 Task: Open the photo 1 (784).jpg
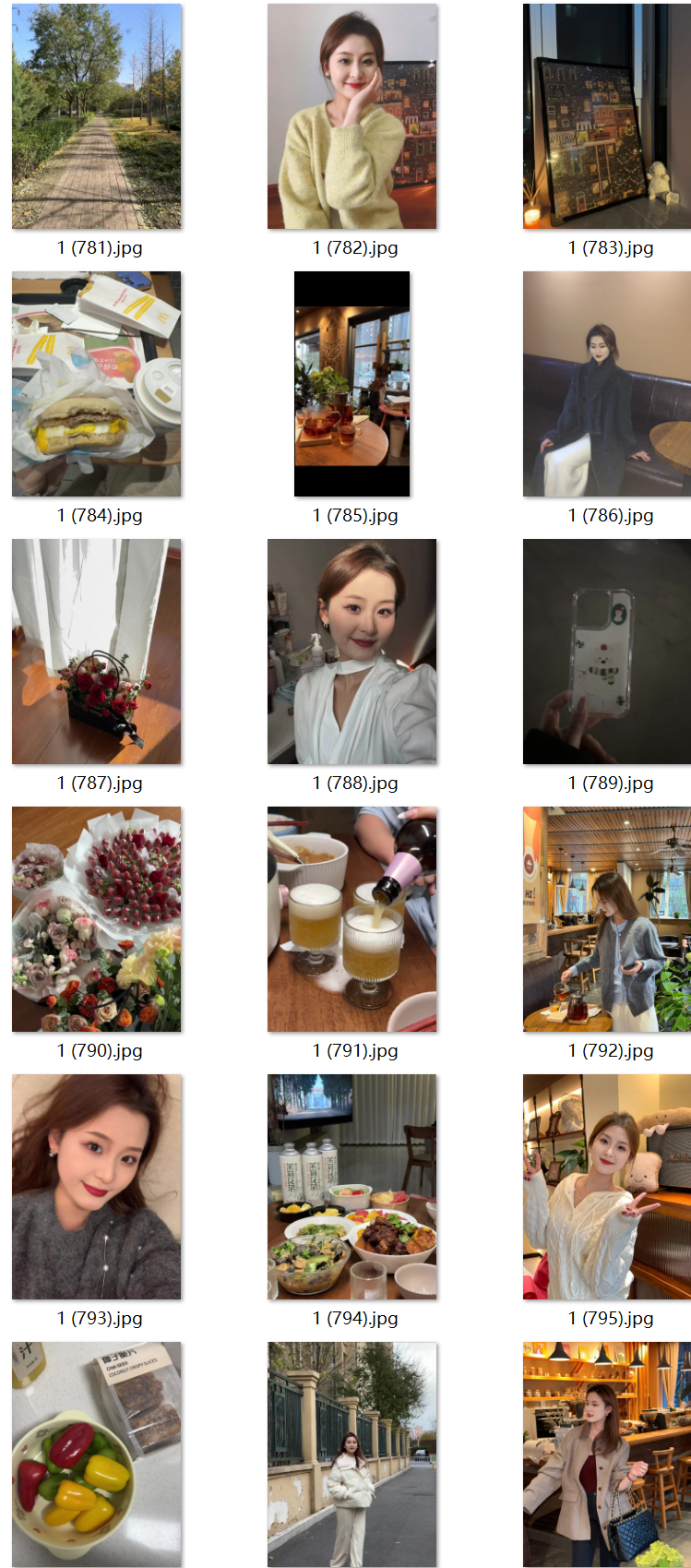97,384
